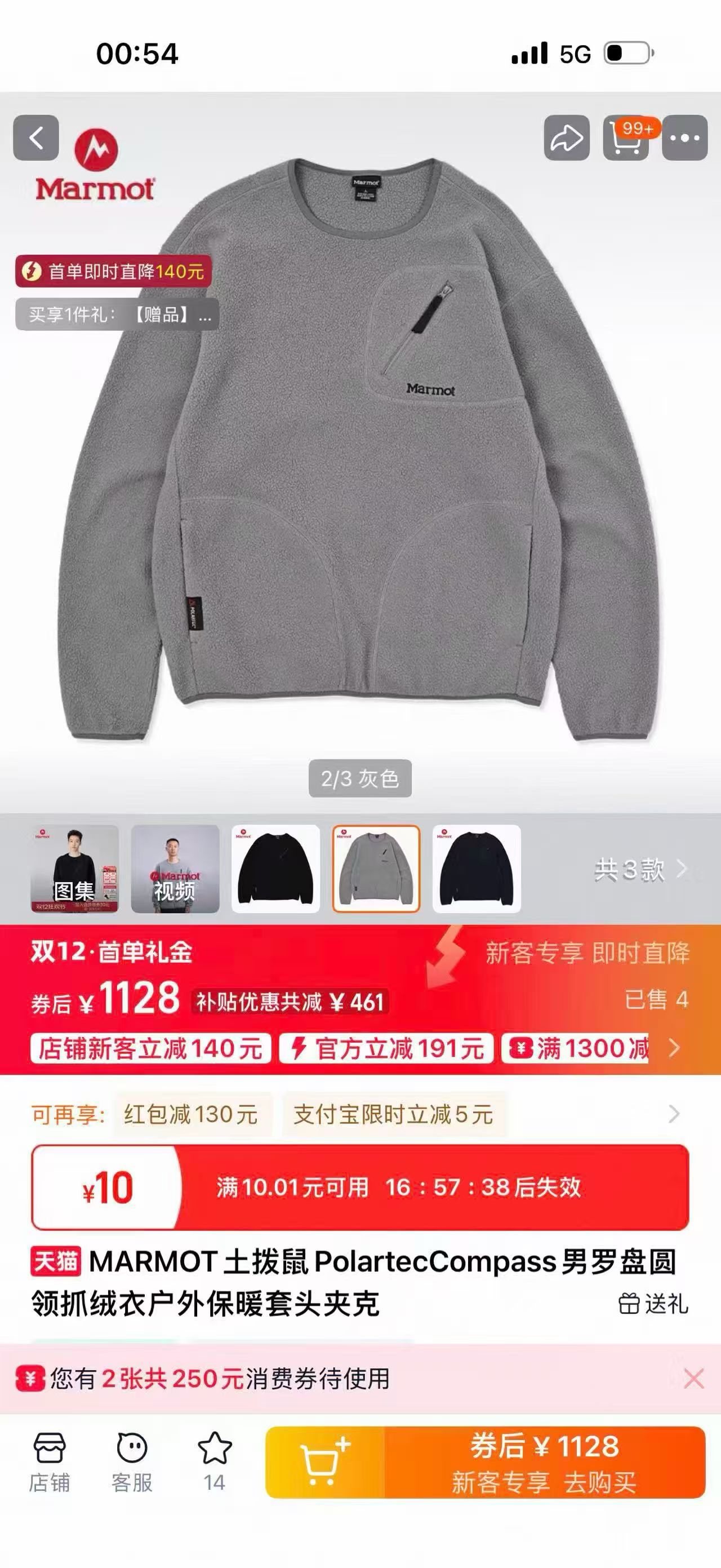This screenshot has width=721, height=1568.
Task: Share this Marmot product
Action: point(567,138)
